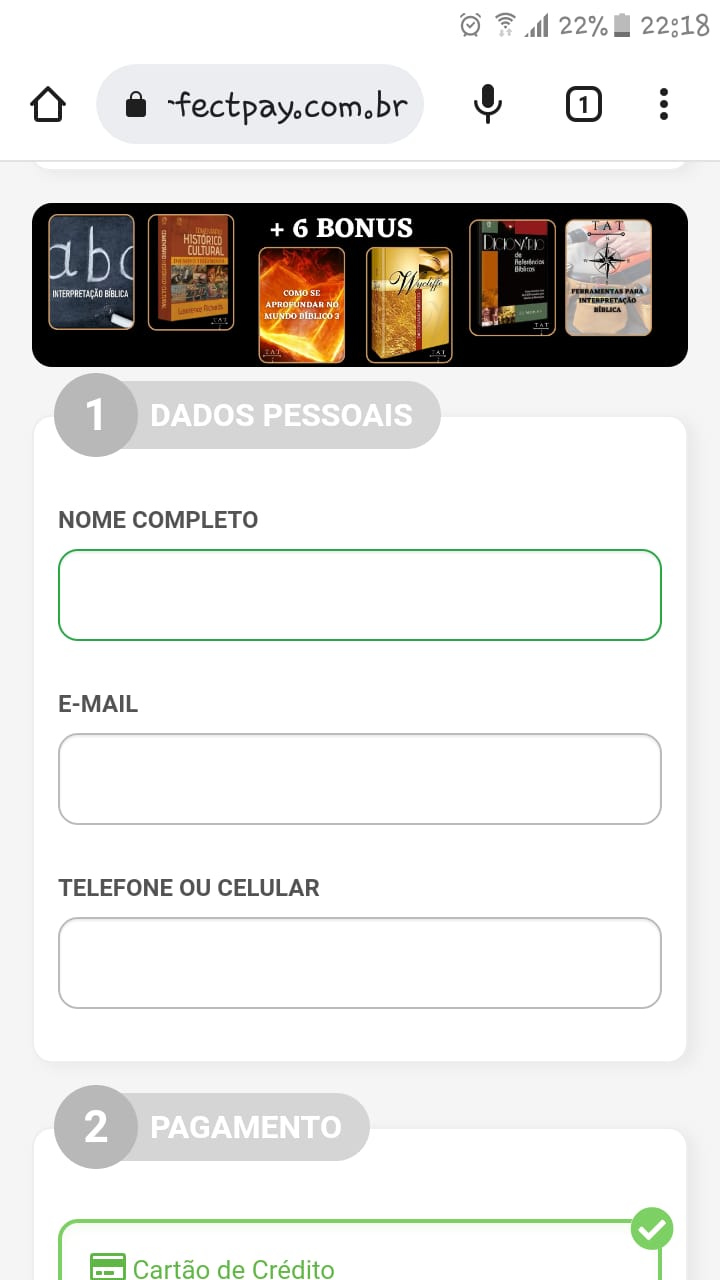Viewport: 720px width, 1280px height.
Task: Start voice search with the microphone
Action: tap(488, 104)
